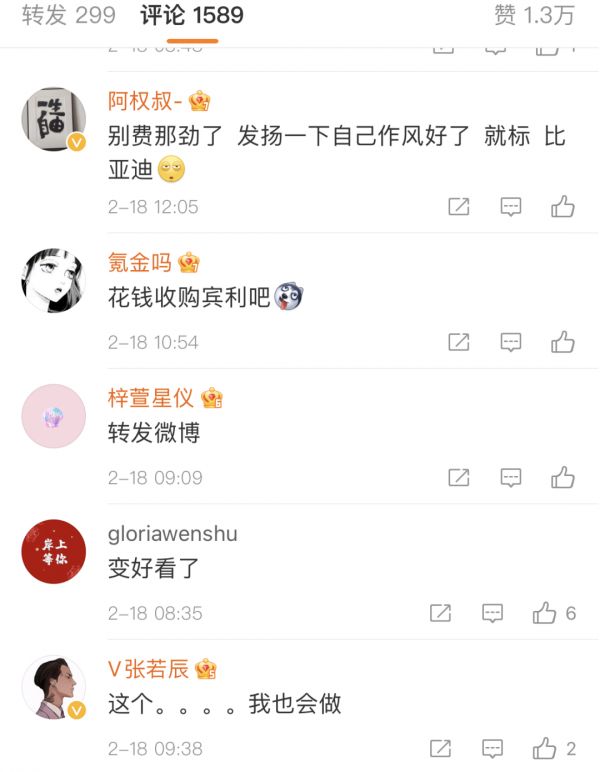Viewport: 600px width, 772px height.
Task: Repost 阿权叔-'s comment
Action: point(459,207)
